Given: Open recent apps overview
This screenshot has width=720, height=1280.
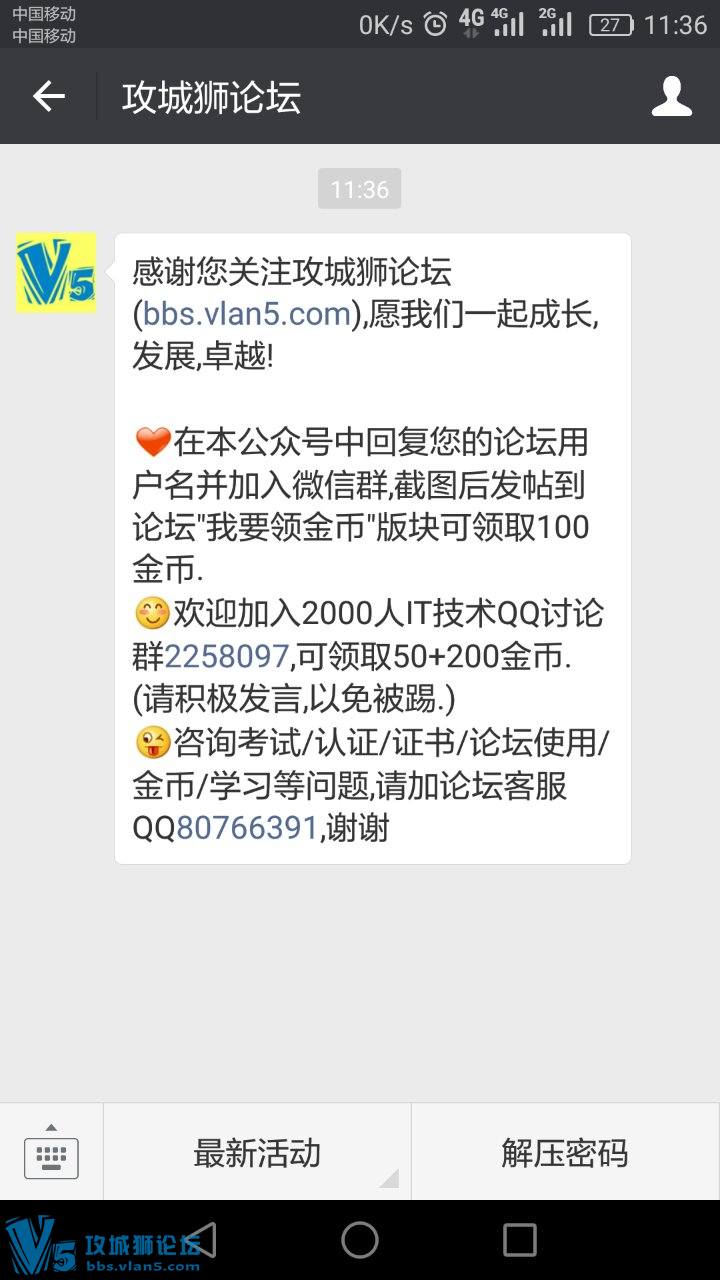Looking at the screenshot, I should coord(519,1240).
